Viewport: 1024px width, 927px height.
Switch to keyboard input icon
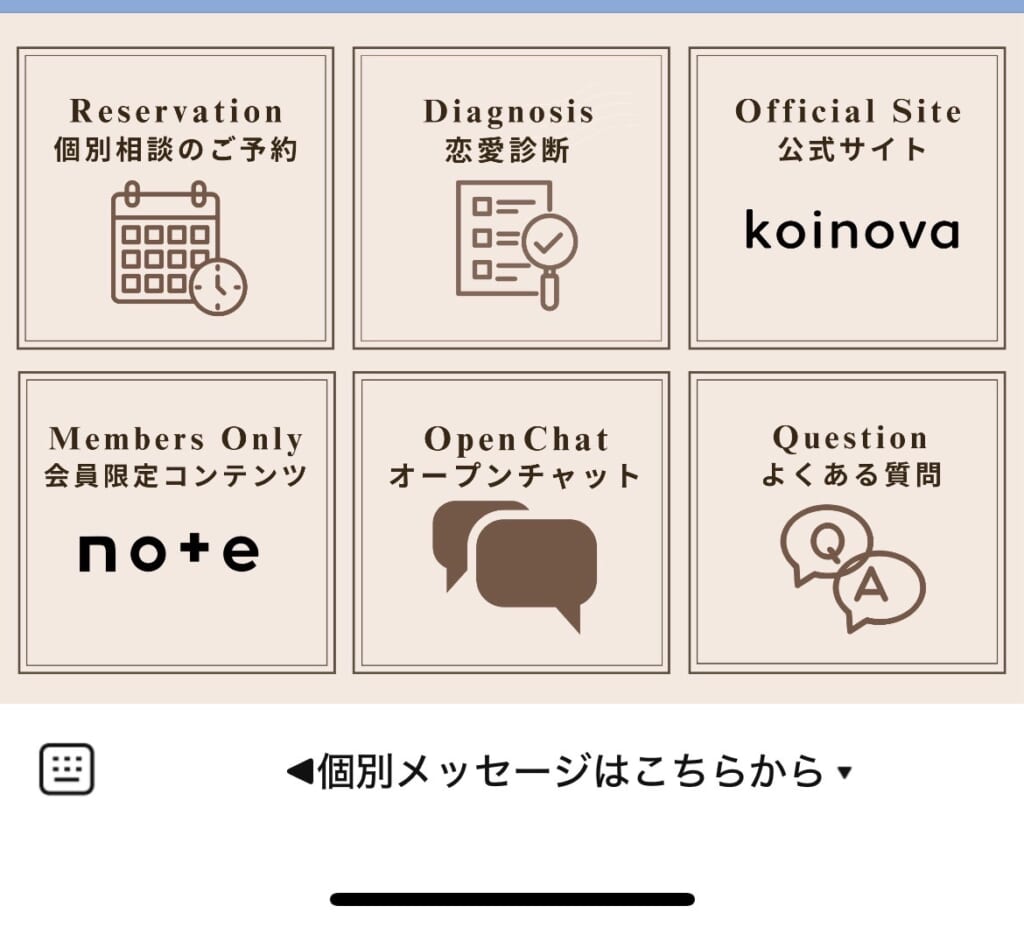coord(67,770)
